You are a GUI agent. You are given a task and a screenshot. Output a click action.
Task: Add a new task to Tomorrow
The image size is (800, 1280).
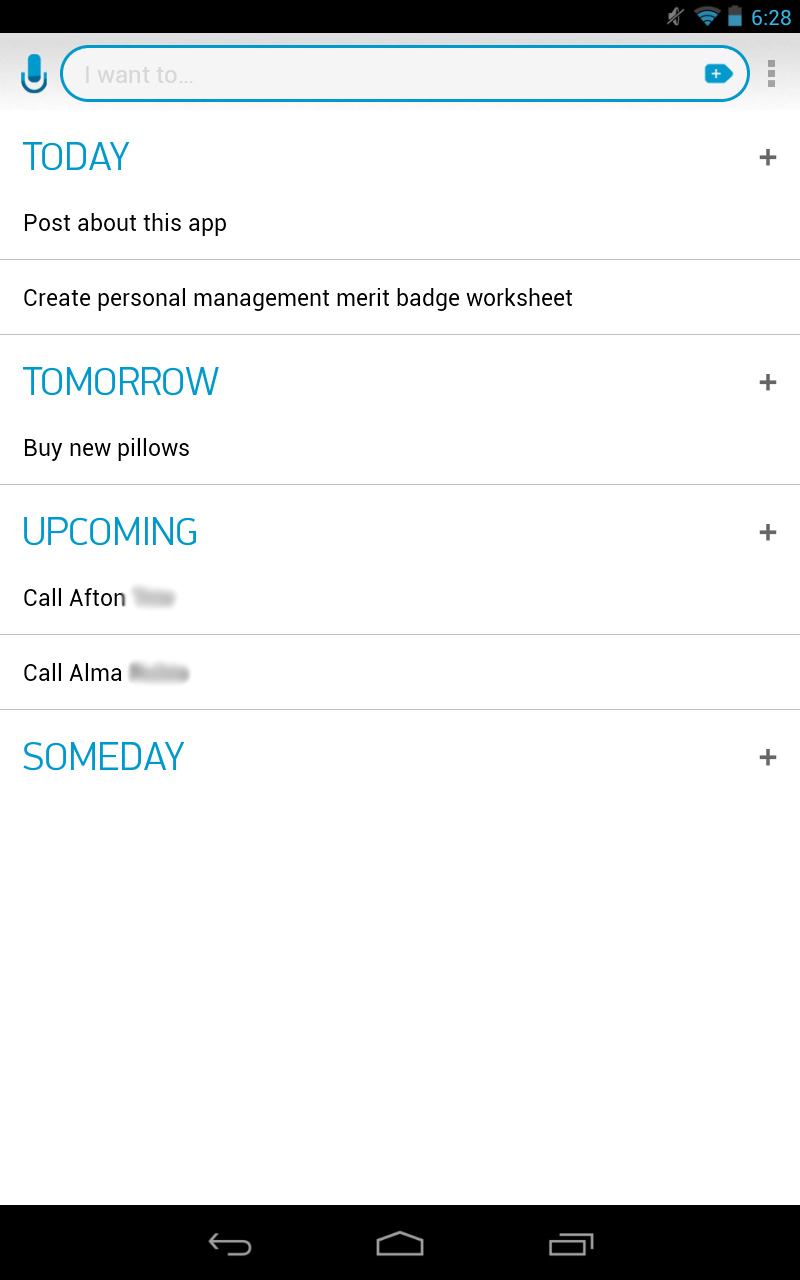click(x=768, y=382)
